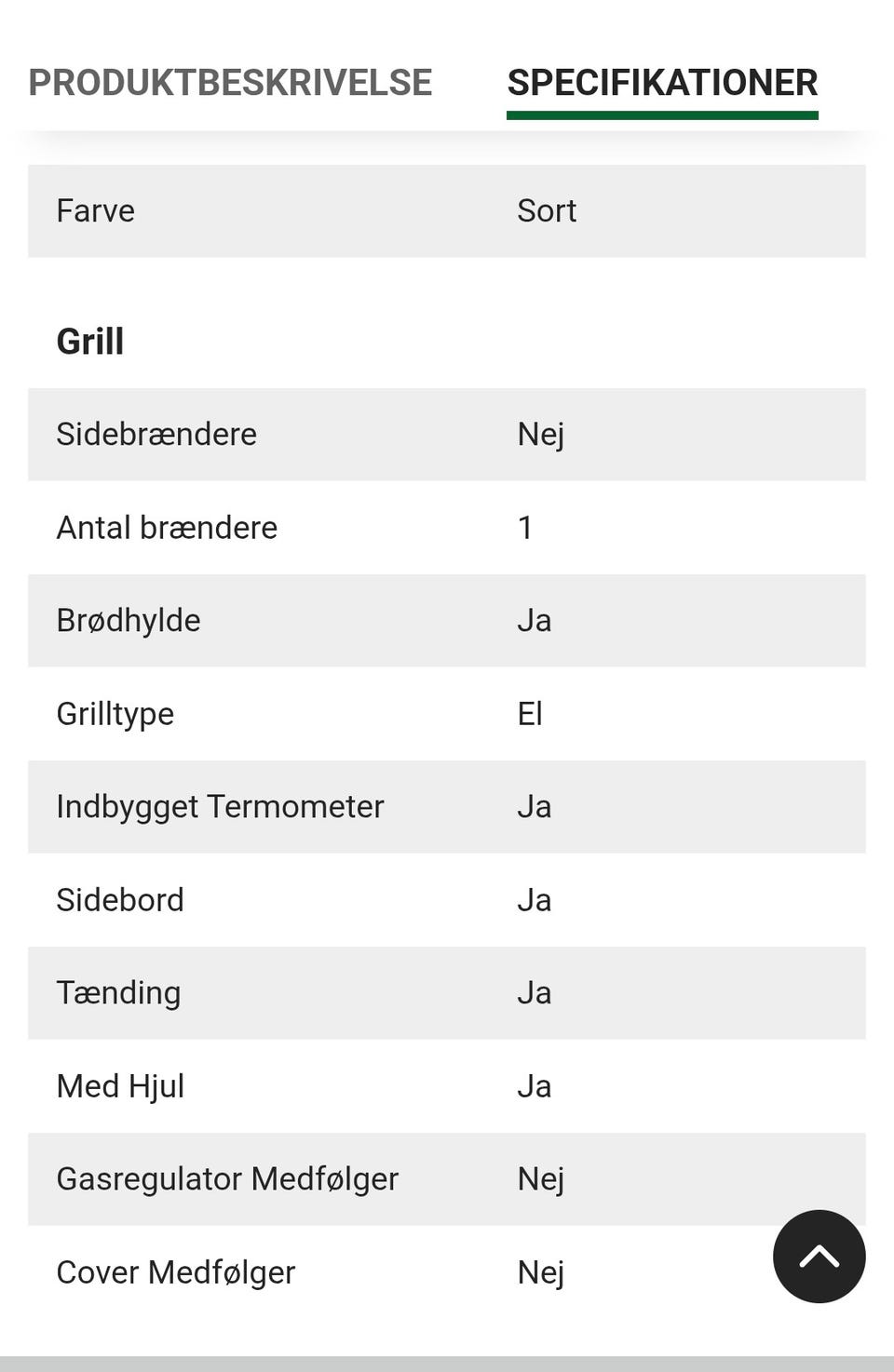Click the scroll-to-top arrow icon
Viewport: 894px width, 1372px height.
(819, 1256)
